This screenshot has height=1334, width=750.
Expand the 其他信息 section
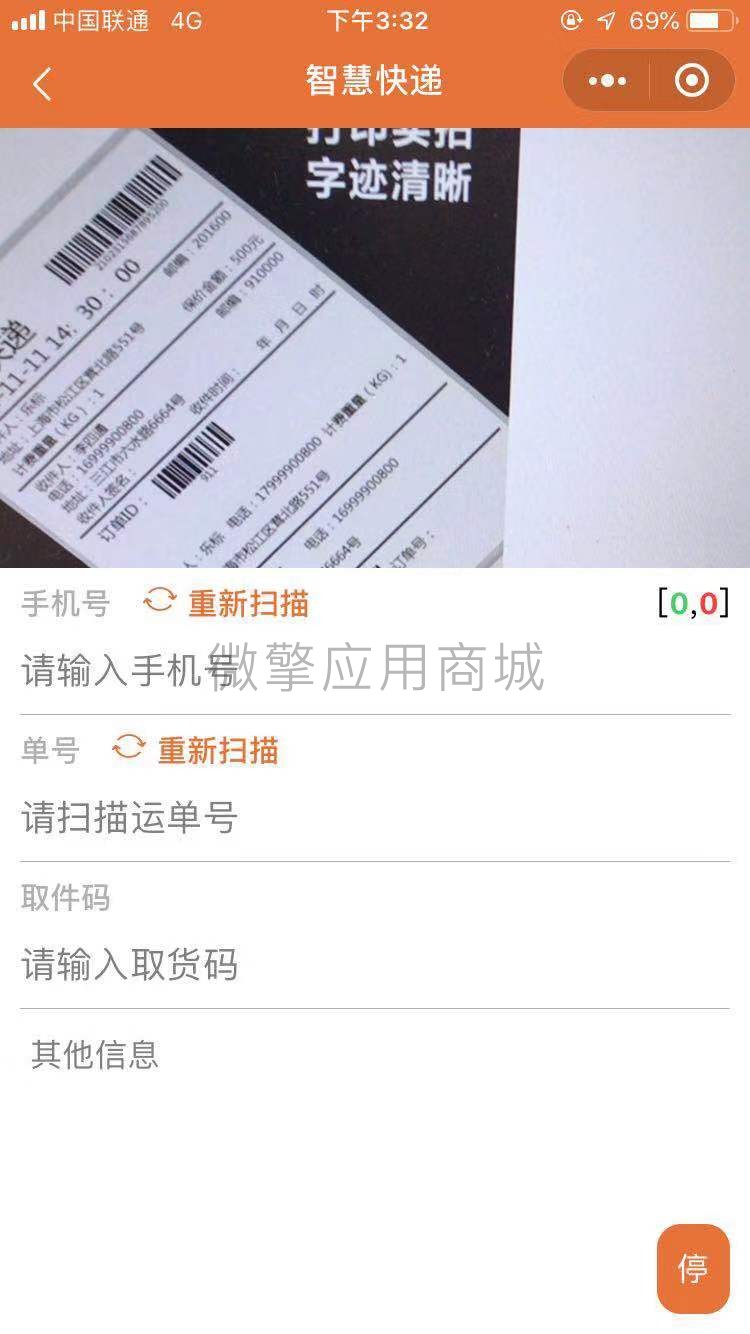pyautogui.click(x=95, y=1056)
